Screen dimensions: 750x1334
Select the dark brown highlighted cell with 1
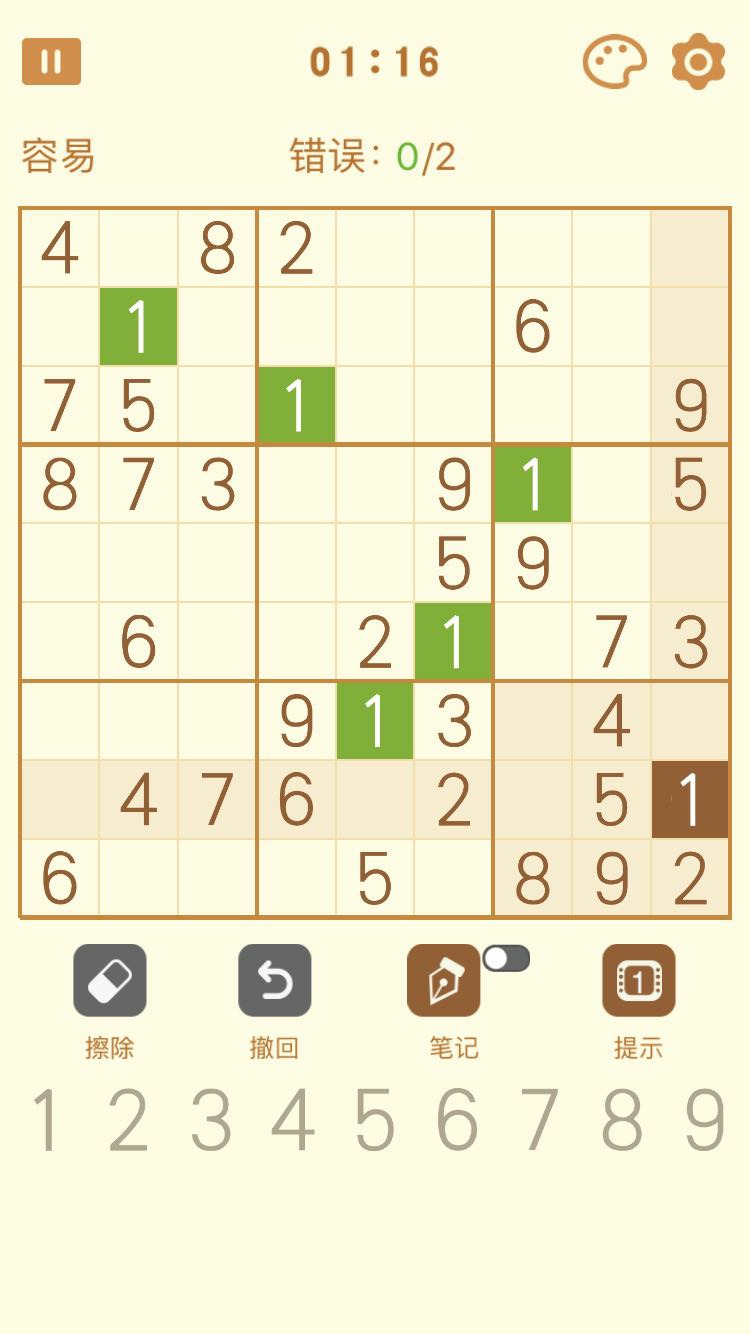[690, 800]
